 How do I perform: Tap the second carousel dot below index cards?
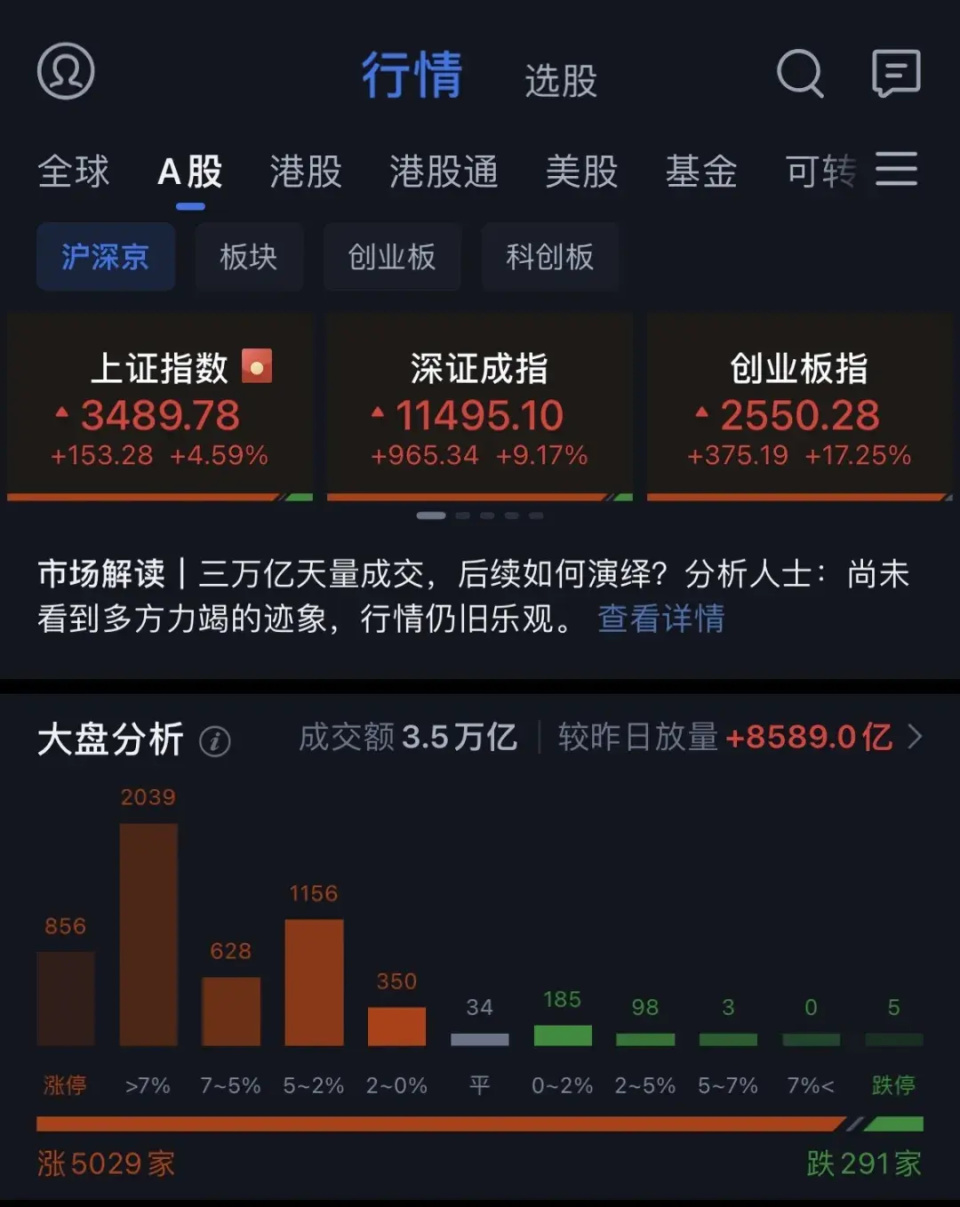click(x=461, y=515)
